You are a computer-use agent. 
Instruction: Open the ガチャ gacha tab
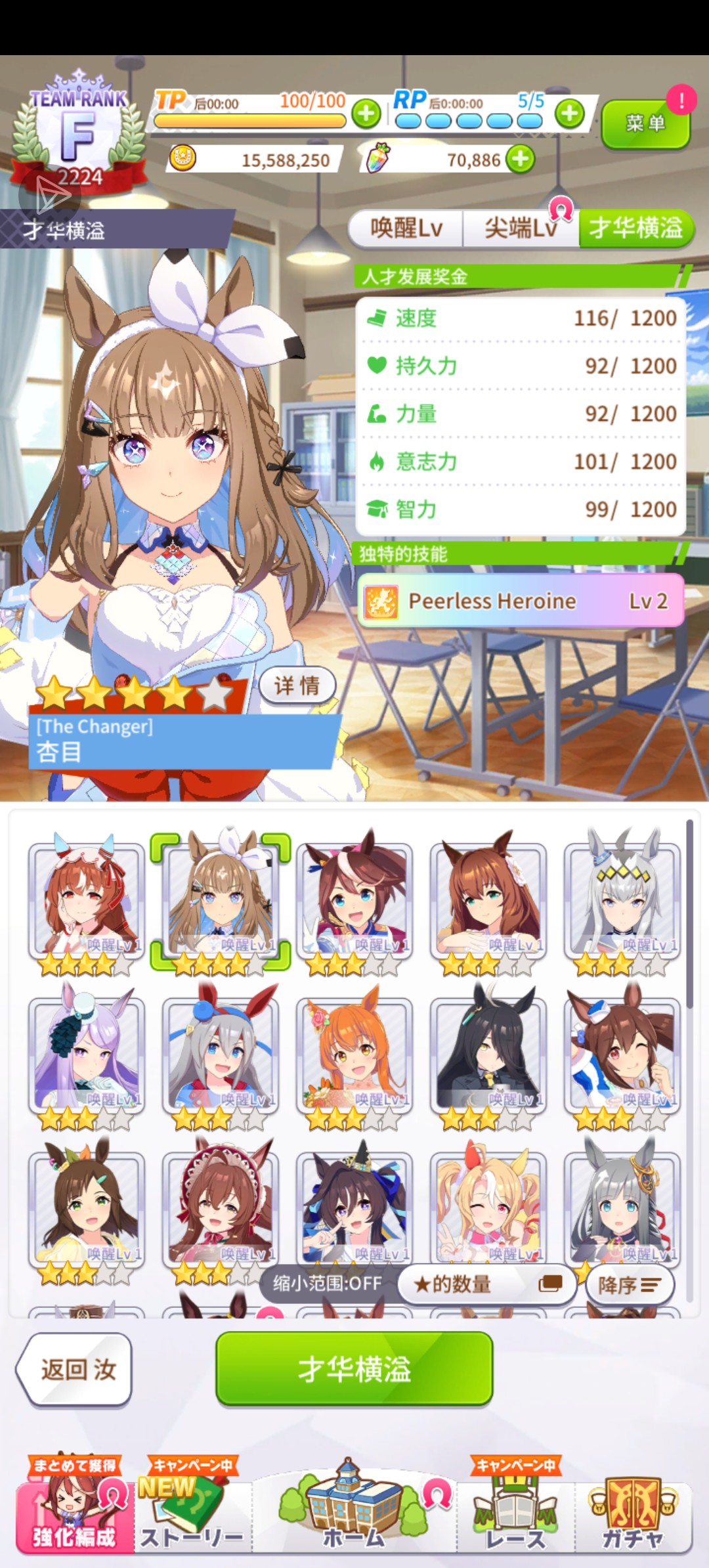(632, 1518)
